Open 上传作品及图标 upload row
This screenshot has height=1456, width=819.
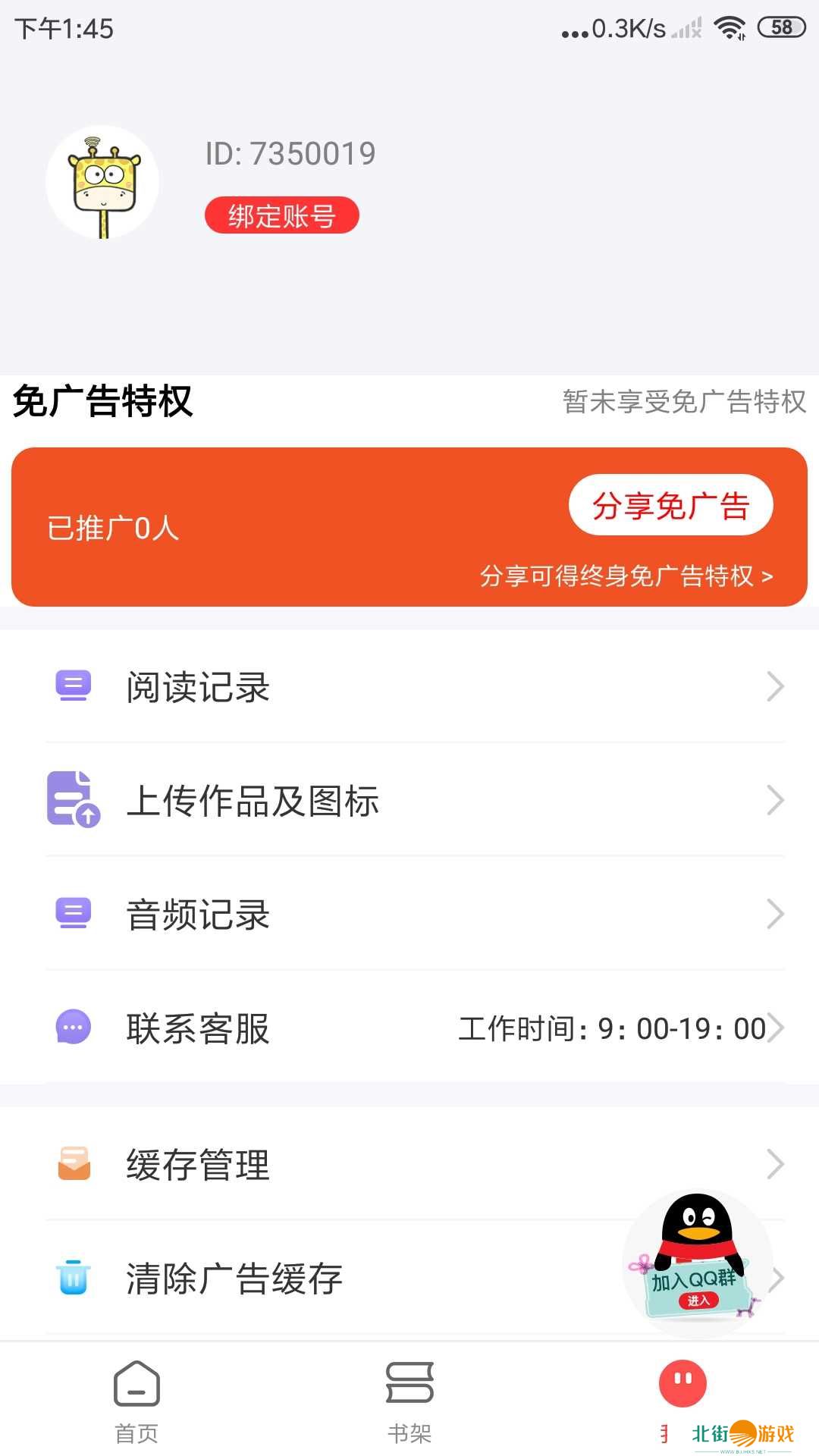click(409, 801)
